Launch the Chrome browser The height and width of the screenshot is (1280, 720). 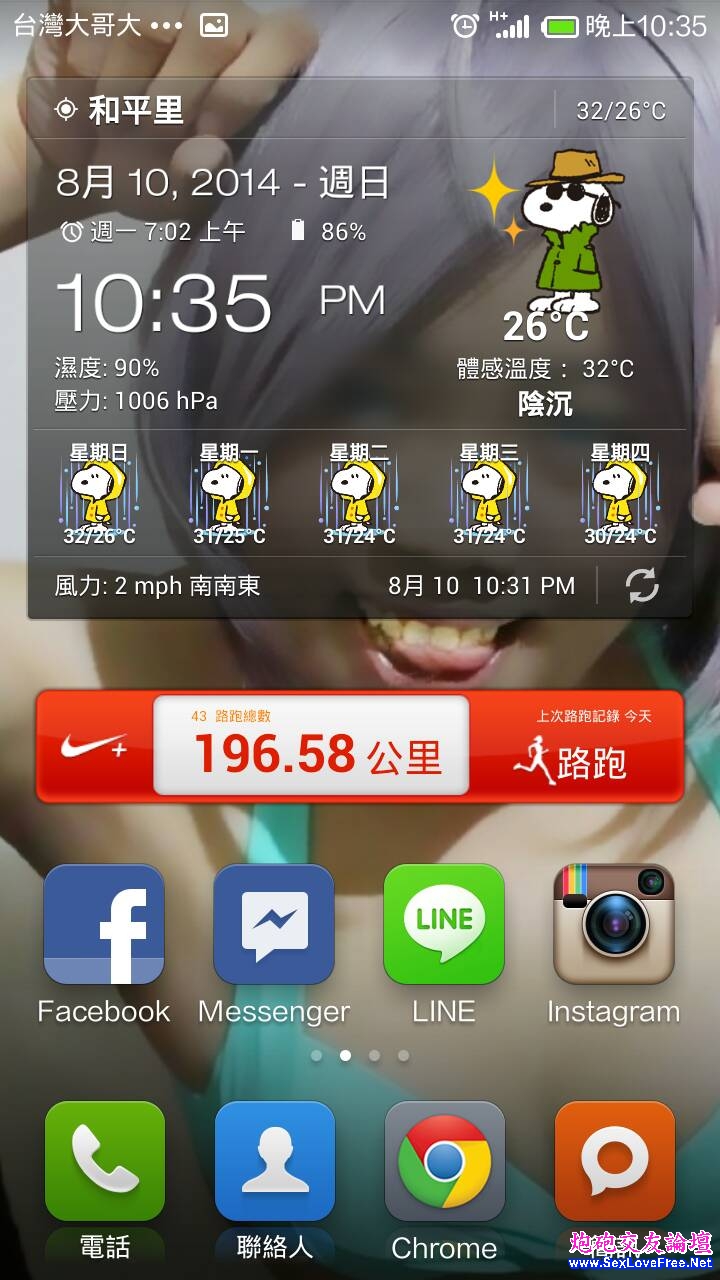click(444, 1162)
